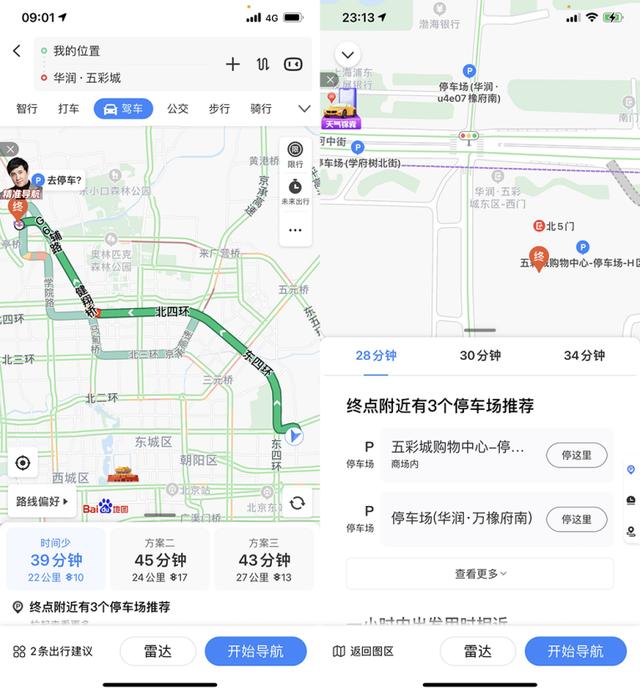Screen dimensions: 640x693
Task: Open the 限行 traffic restriction button
Action: click(295, 154)
